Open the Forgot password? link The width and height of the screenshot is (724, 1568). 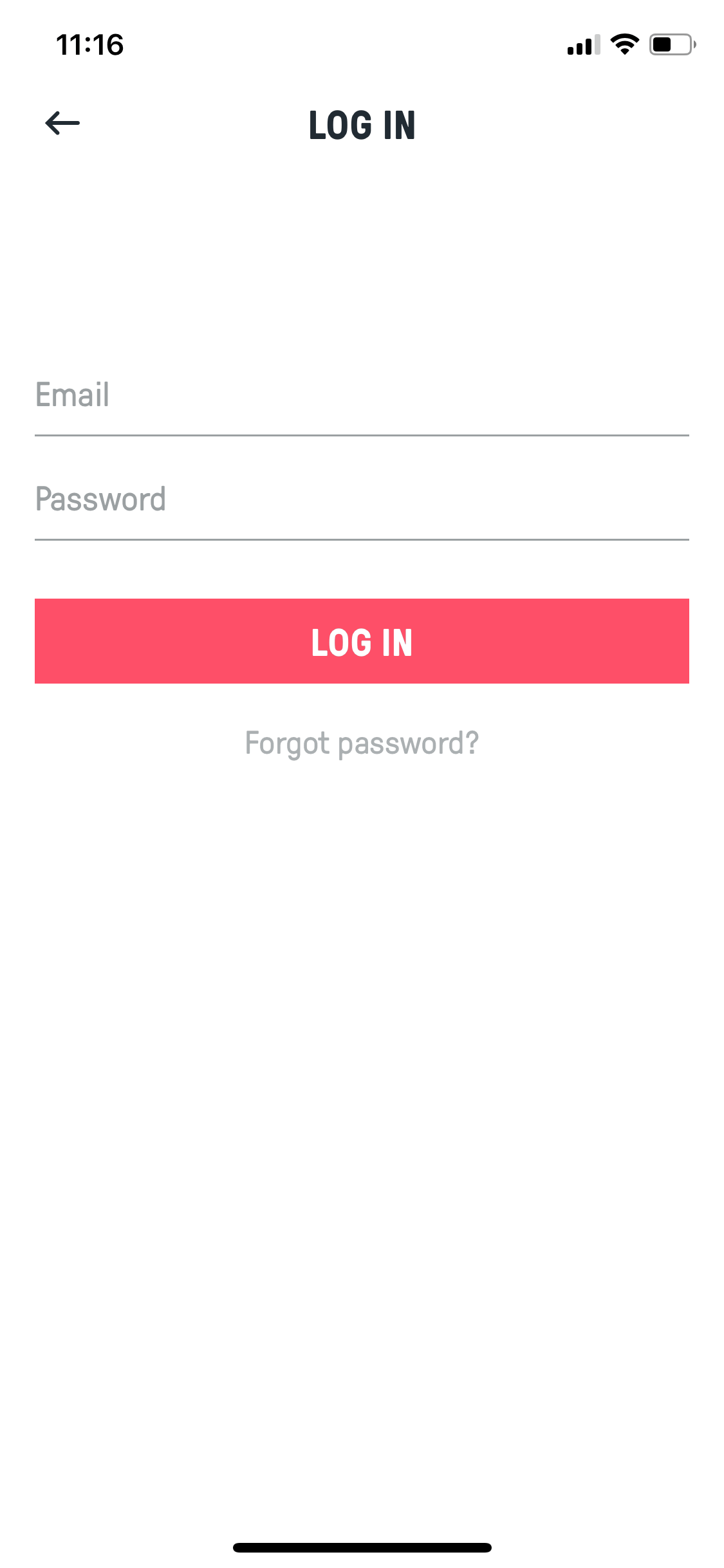click(x=362, y=743)
